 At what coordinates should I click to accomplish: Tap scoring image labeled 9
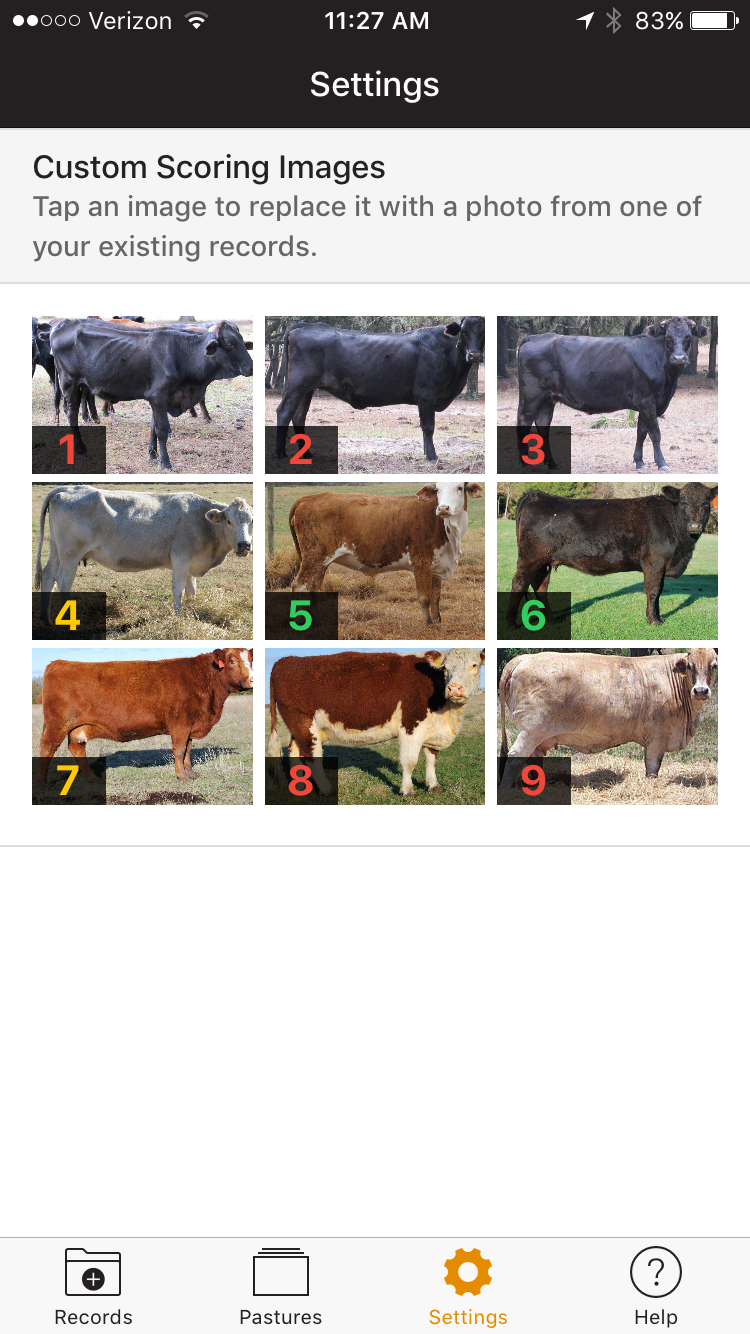point(607,726)
